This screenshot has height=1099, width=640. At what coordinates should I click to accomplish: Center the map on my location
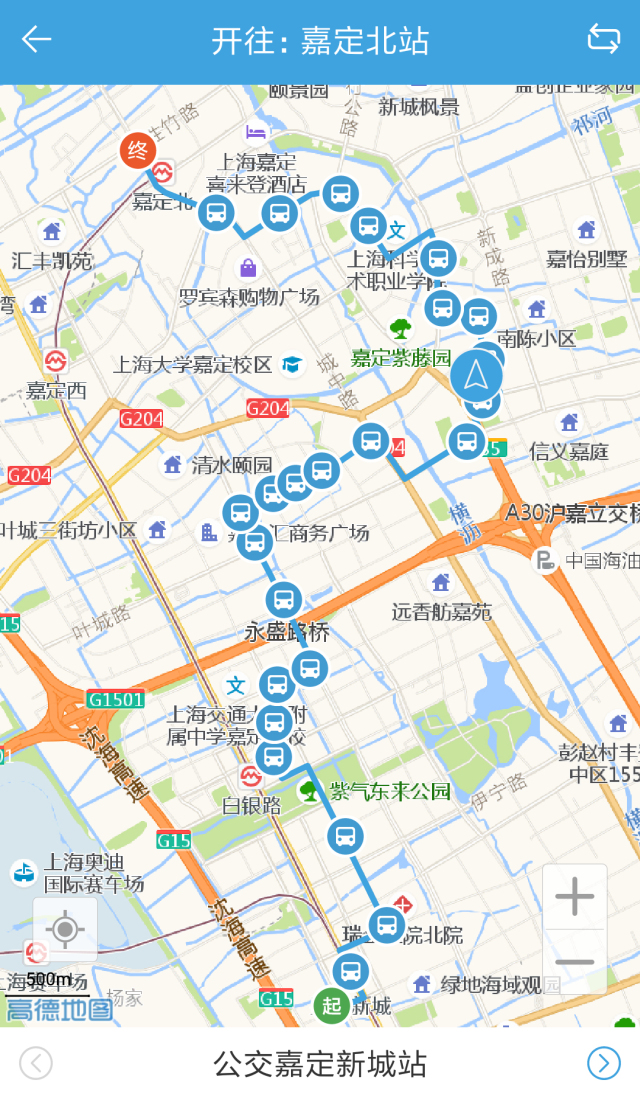point(65,929)
